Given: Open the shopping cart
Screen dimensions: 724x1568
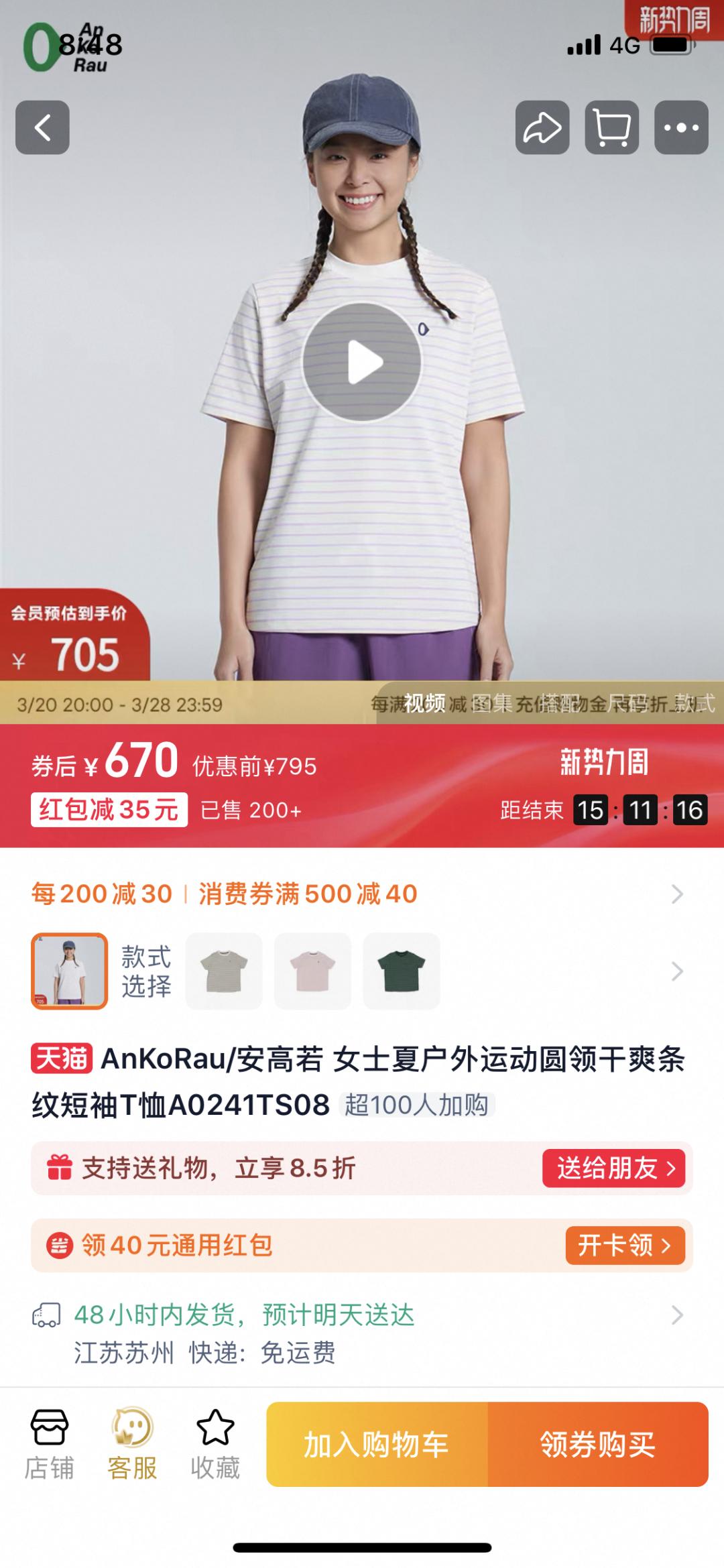Looking at the screenshot, I should pos(611,127).
